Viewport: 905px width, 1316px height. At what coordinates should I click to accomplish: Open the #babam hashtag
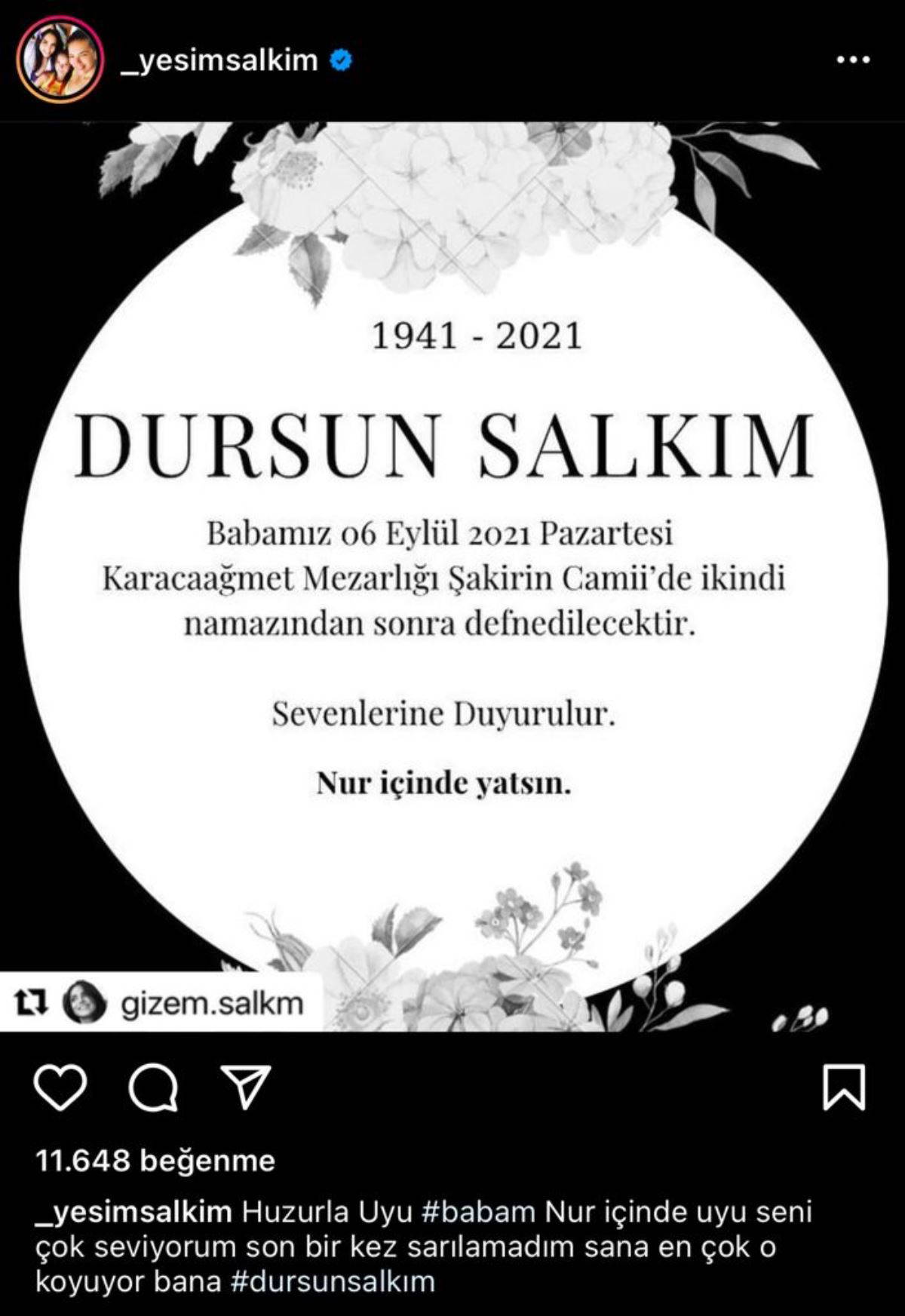point(478,1212)
